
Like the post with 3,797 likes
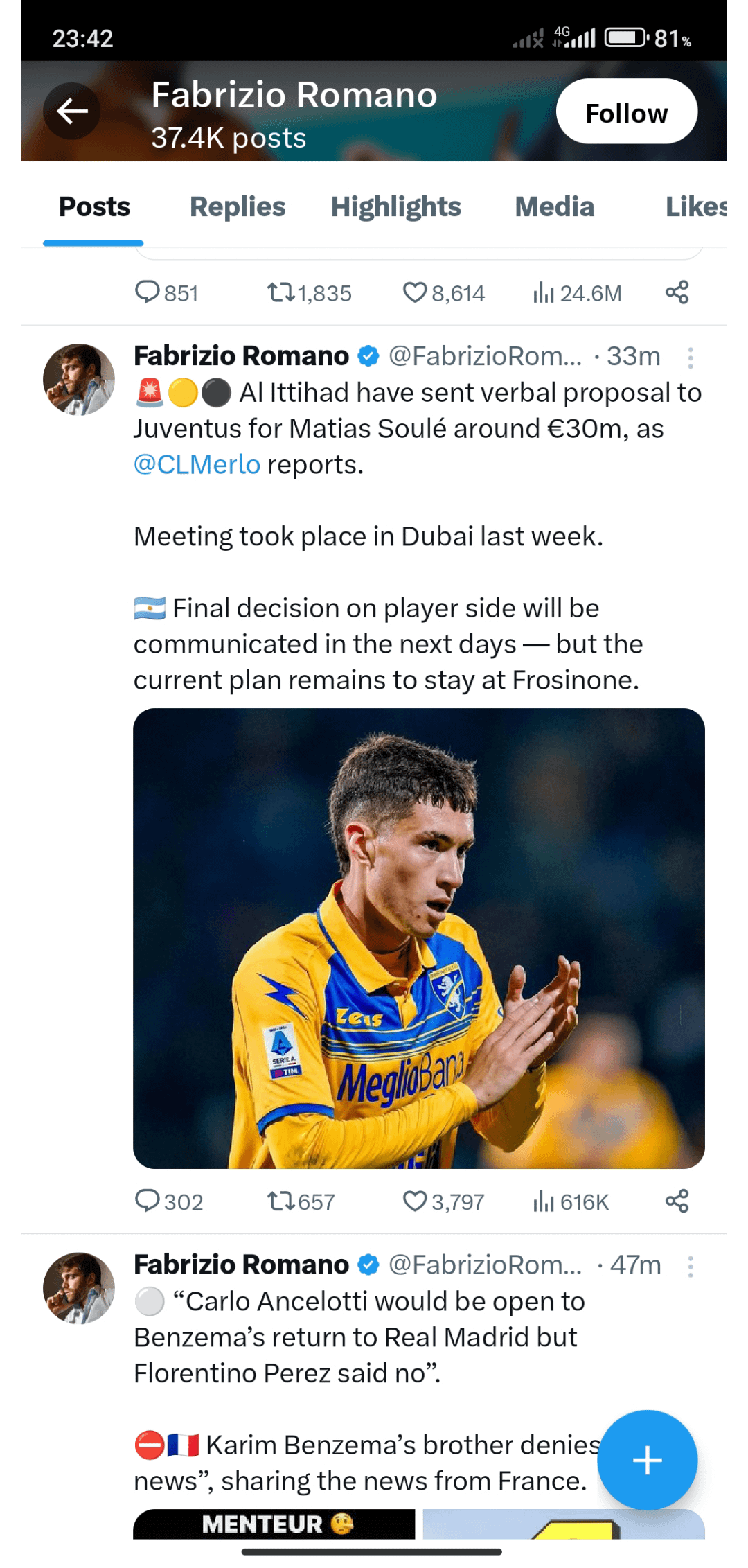coord(443,1201)
